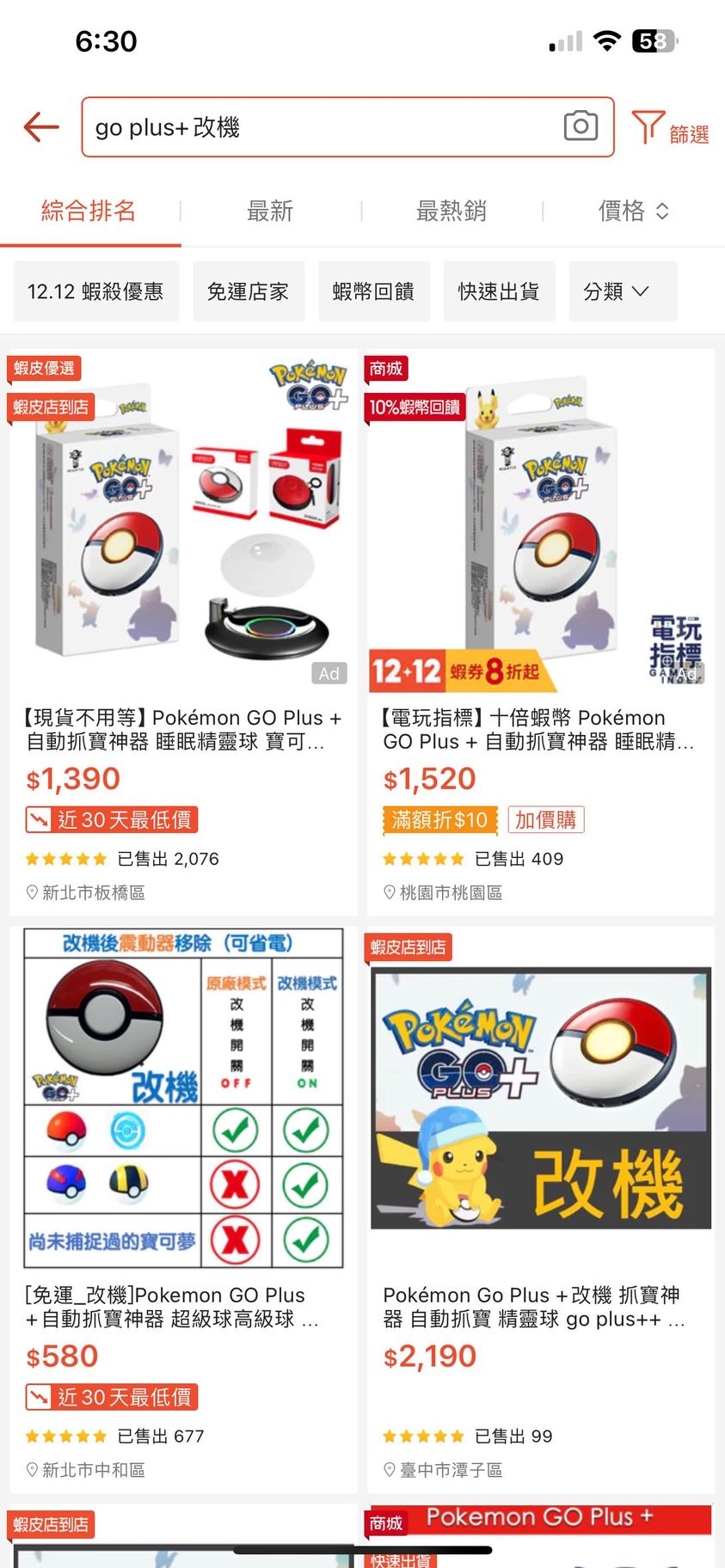This screenshot has height=1568, width=725.
Task: Open the 篩選 filter
Action: click(671, 130)
